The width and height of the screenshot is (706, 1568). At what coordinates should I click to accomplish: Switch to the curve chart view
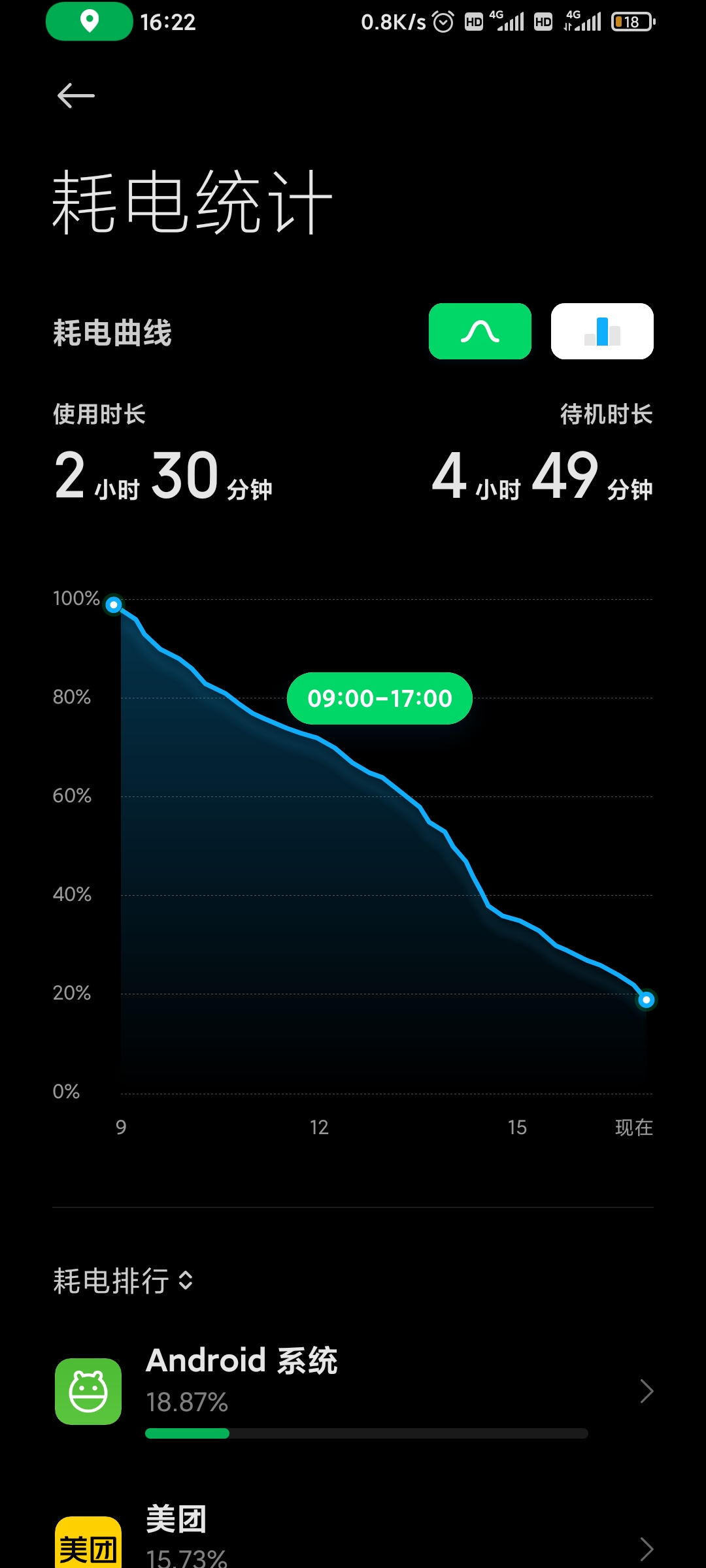(480, 331)
